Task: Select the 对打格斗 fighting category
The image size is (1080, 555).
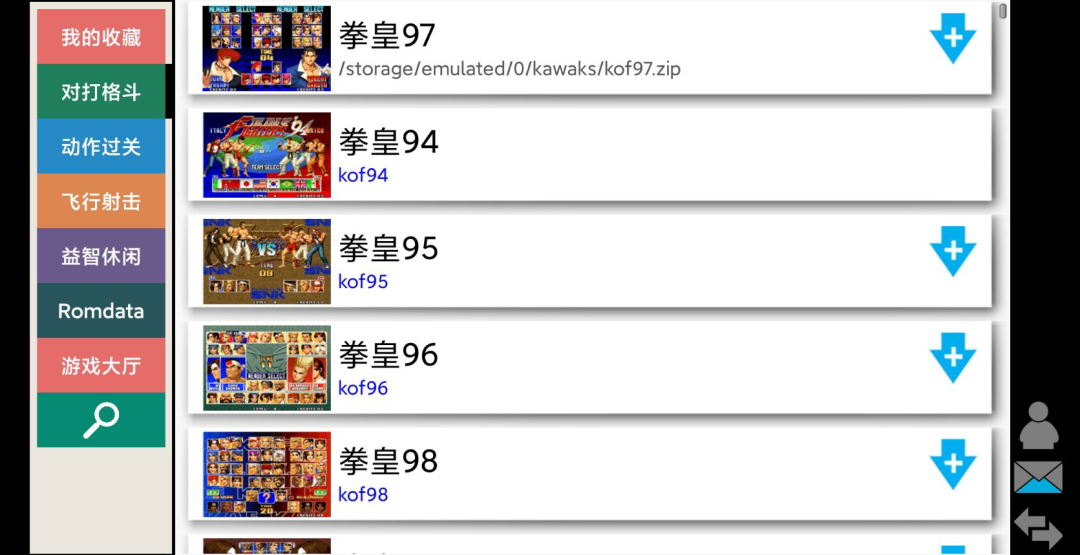Action: click(x=101, y=92)
